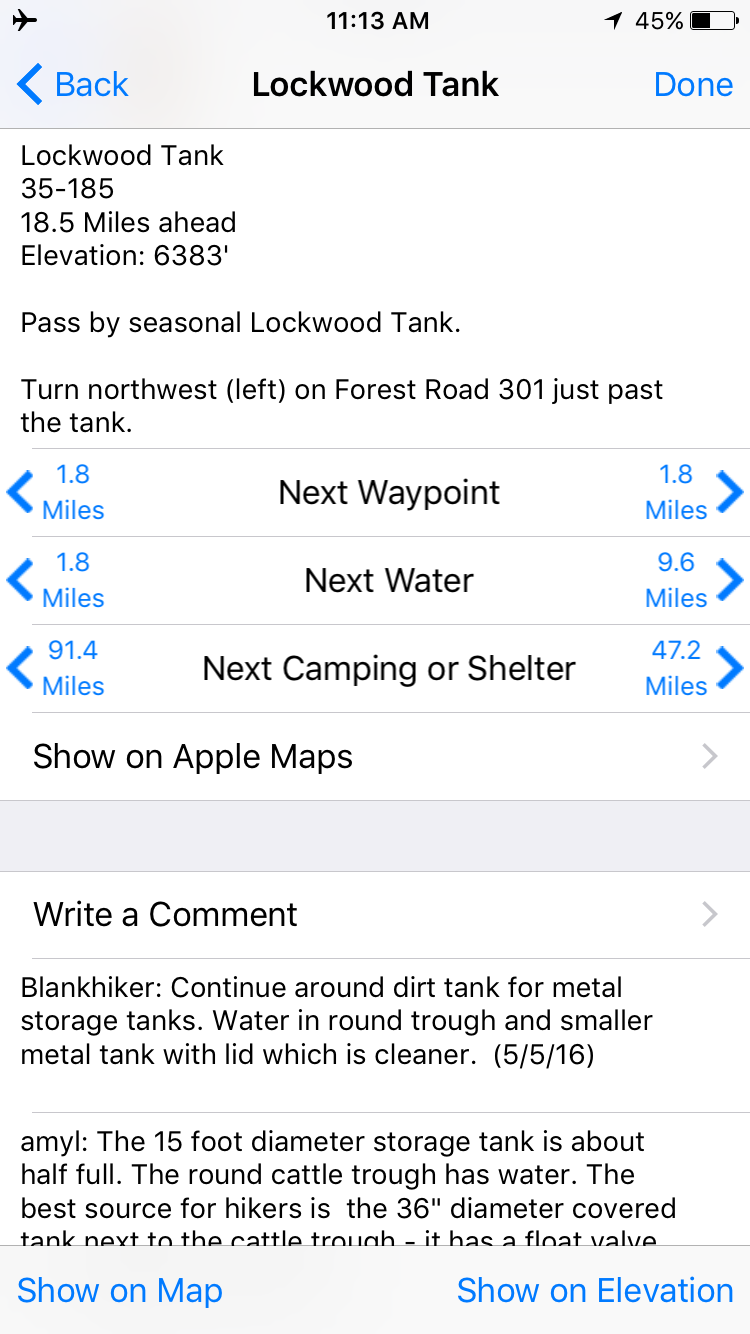Viewport: 750px width, 1334px height.
Task: Show this waypoint on Map
Action: [120, 1290]
